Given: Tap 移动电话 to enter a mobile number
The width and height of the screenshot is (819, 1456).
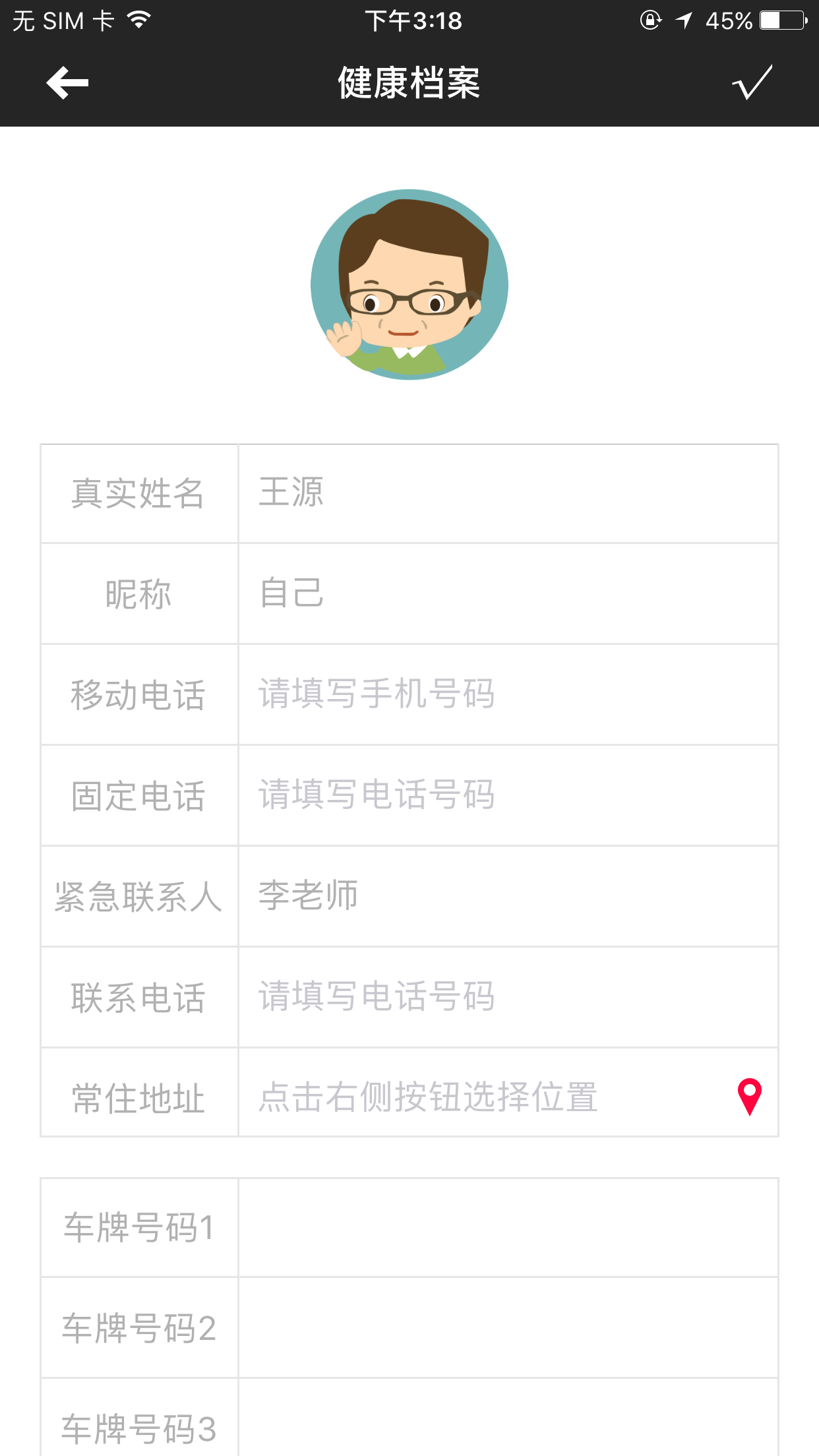Looking at the screenshot, I should [462, 695].
